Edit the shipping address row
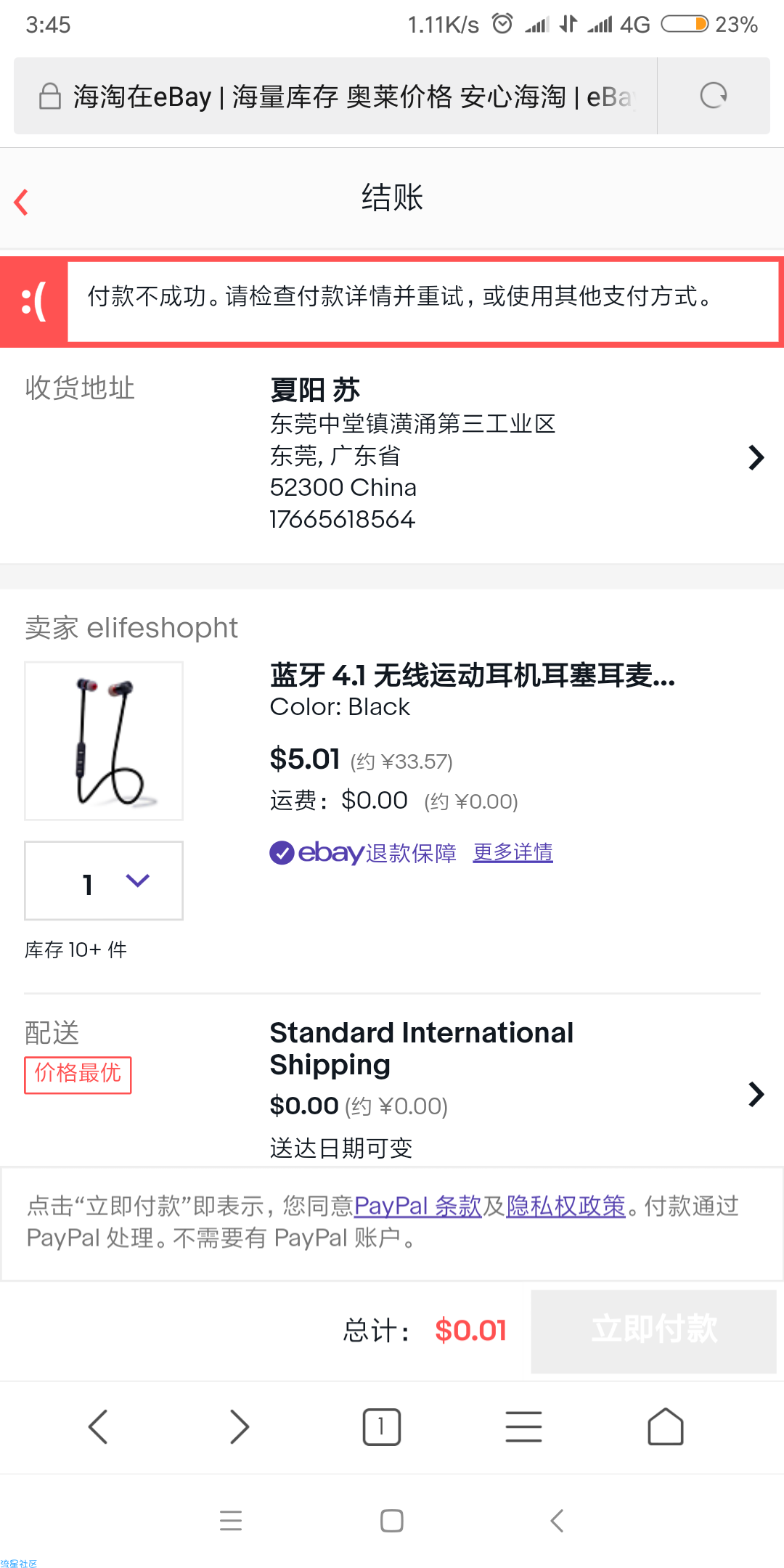This screenshot has height=1568, width=784. pyautogui.click(x=392, y=456)
